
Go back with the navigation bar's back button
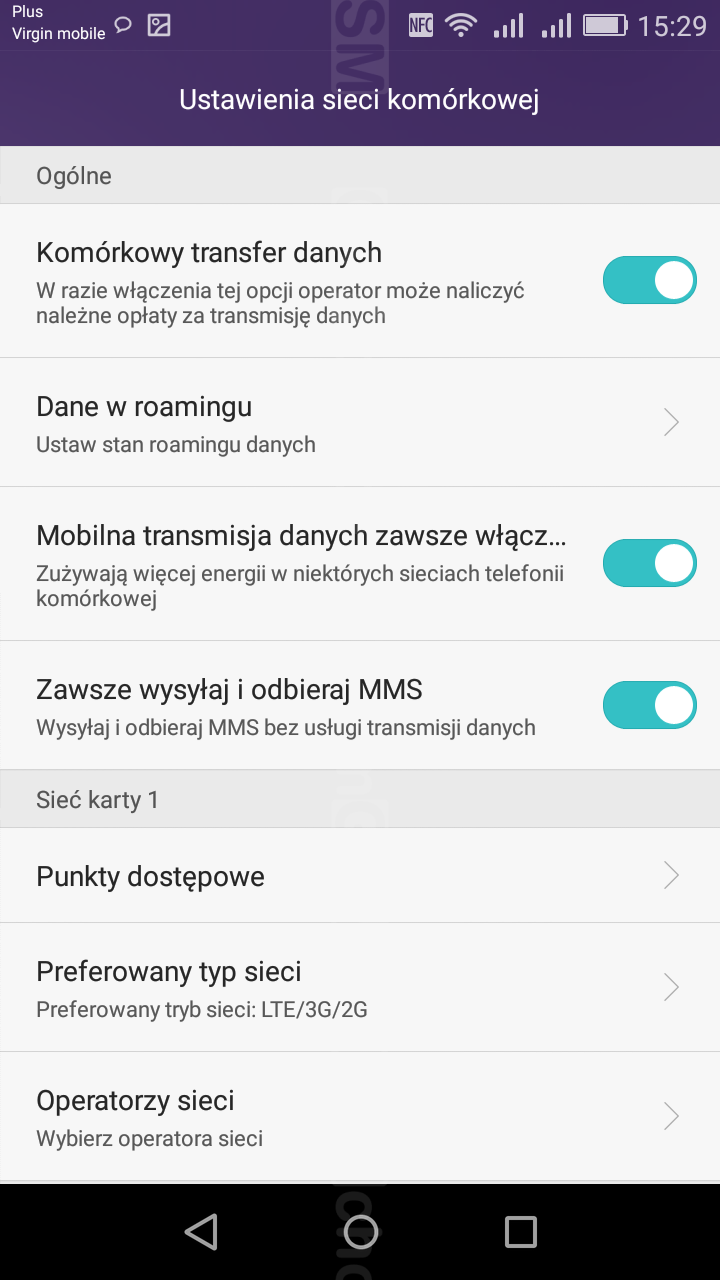[201, 1232]
